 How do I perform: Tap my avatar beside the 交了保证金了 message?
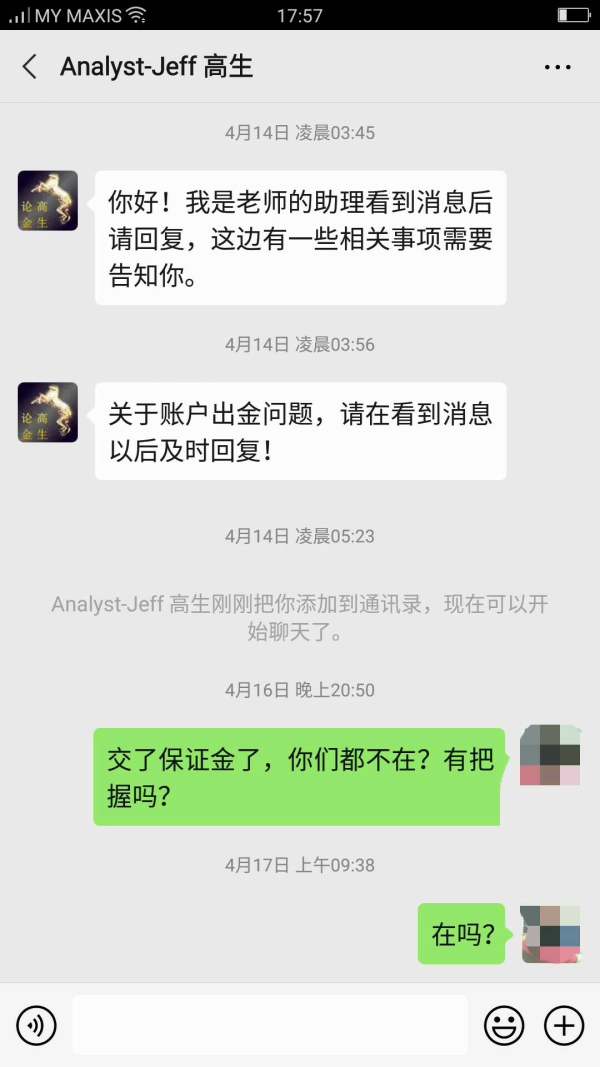tap(550, 755)
